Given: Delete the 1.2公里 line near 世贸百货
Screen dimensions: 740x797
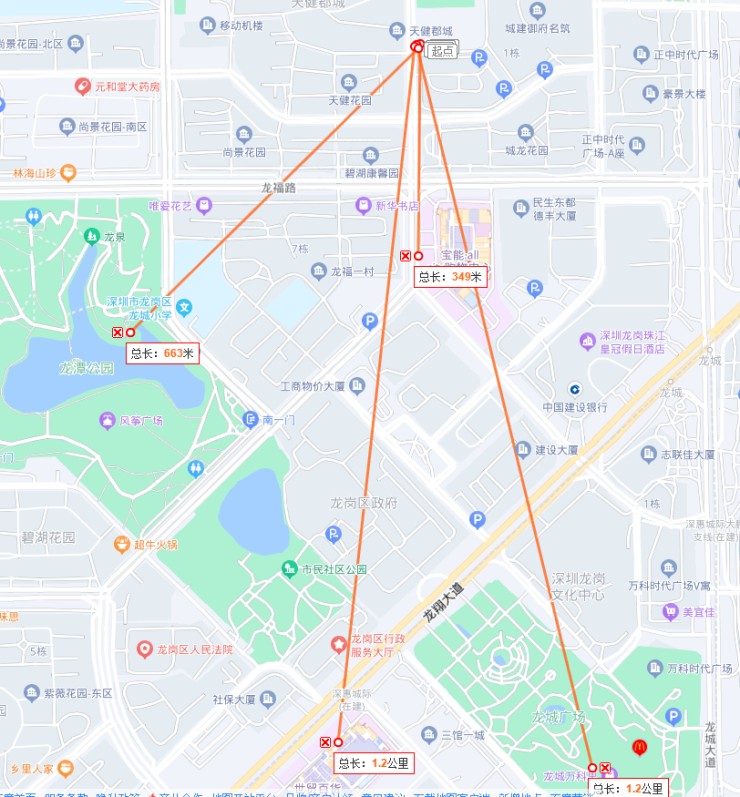Looking at the screenshot, I should [x=325, y=742].
